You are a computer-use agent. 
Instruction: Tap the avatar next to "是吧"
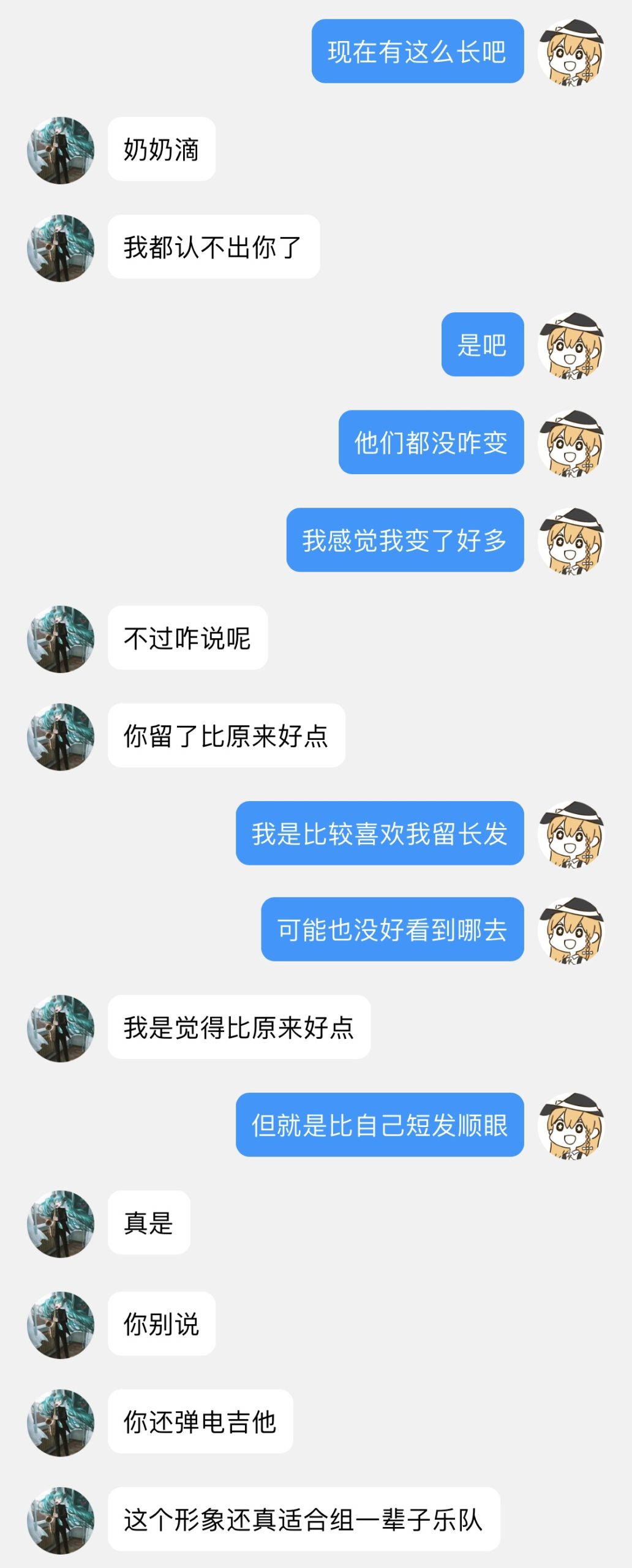571,345
